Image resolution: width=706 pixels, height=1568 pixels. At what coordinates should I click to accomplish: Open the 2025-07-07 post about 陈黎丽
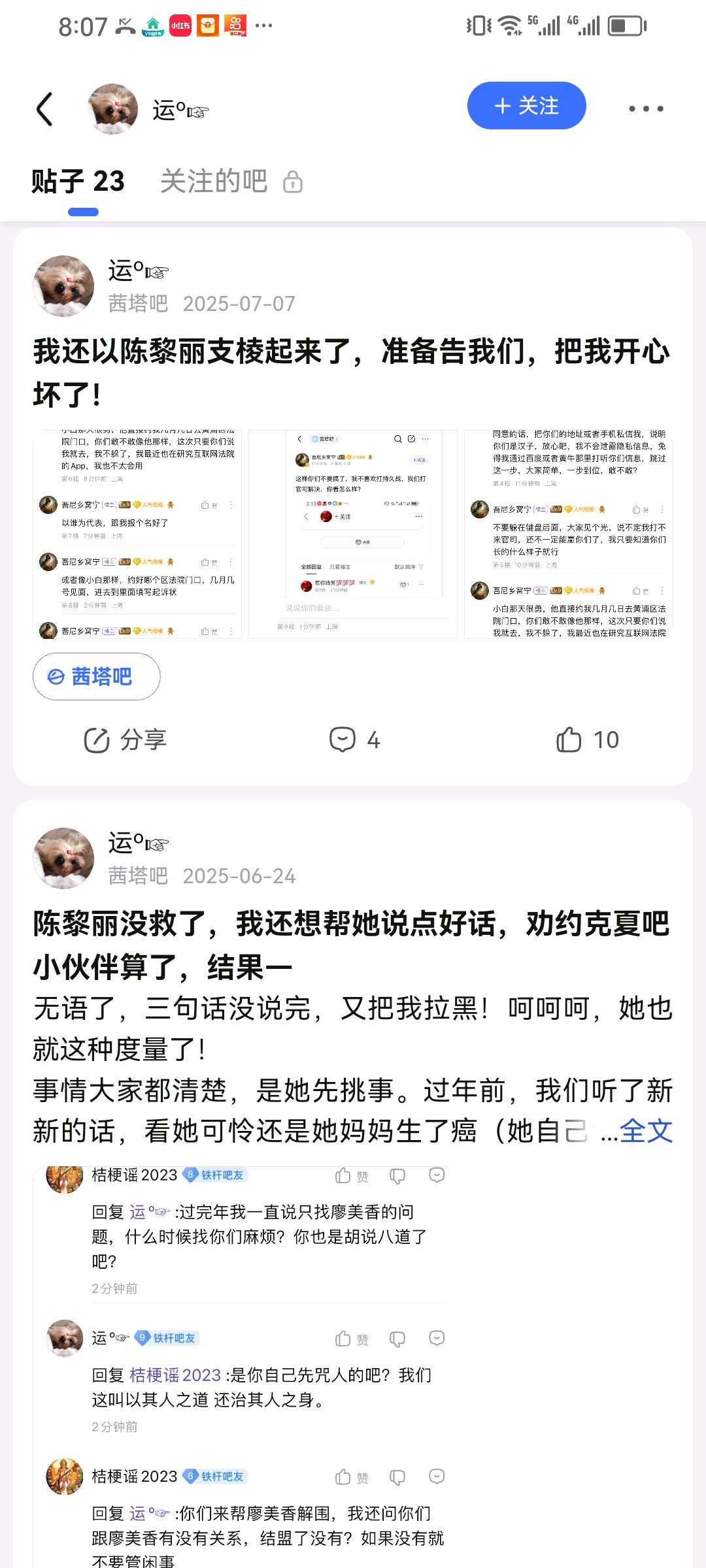point(352,372)
